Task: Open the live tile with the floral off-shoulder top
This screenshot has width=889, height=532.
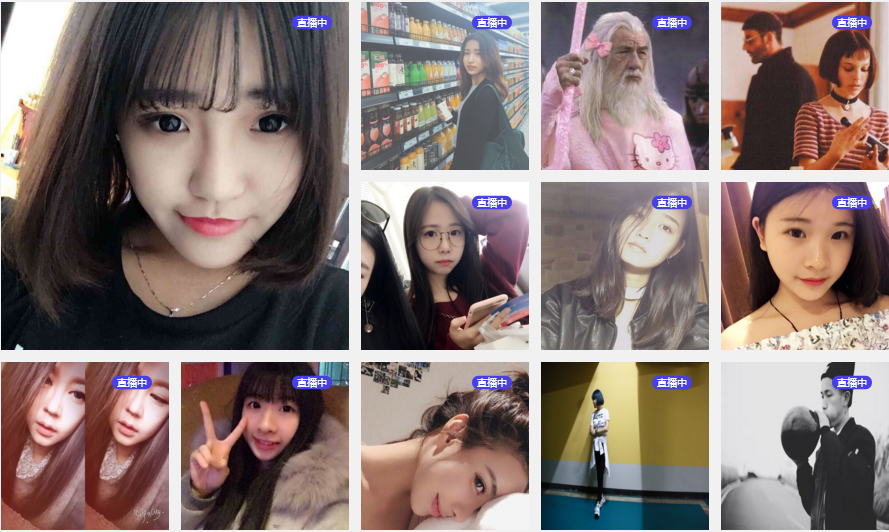Action: [x=804, y=266]
